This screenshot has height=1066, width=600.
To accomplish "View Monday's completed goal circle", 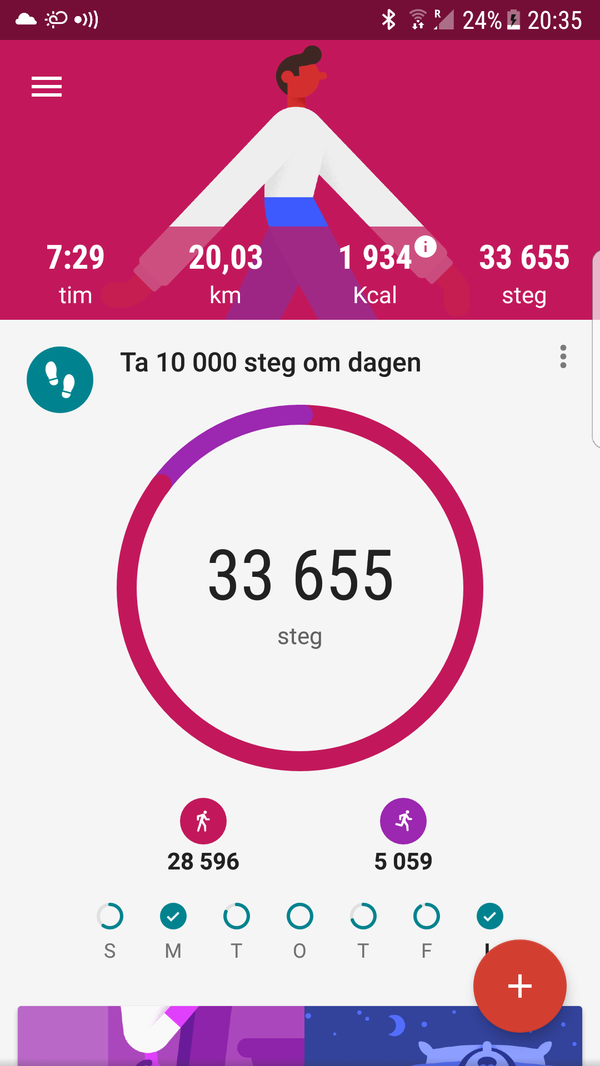I will tap(173, 915).
